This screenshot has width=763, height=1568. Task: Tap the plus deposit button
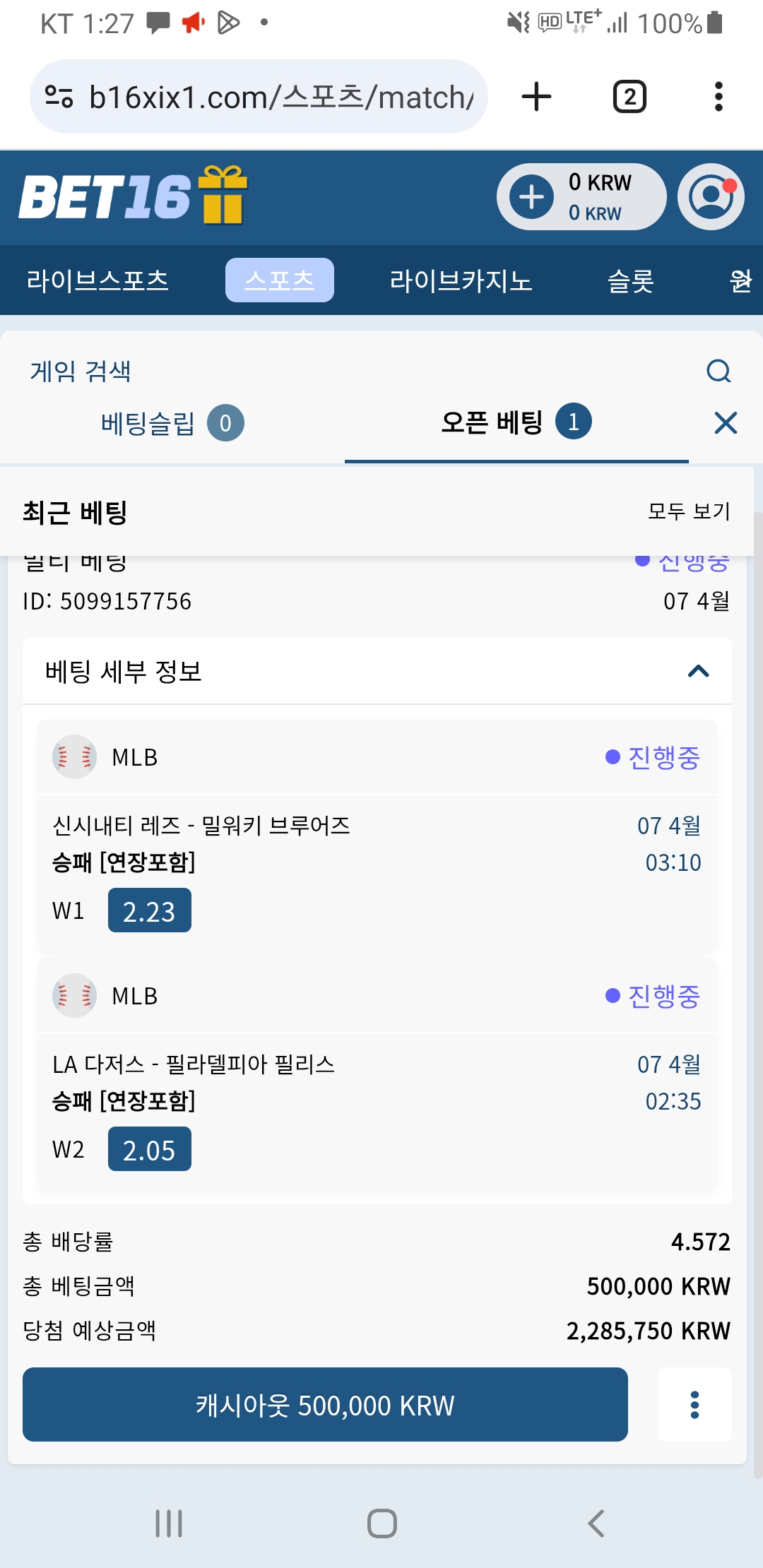(531, 197)
